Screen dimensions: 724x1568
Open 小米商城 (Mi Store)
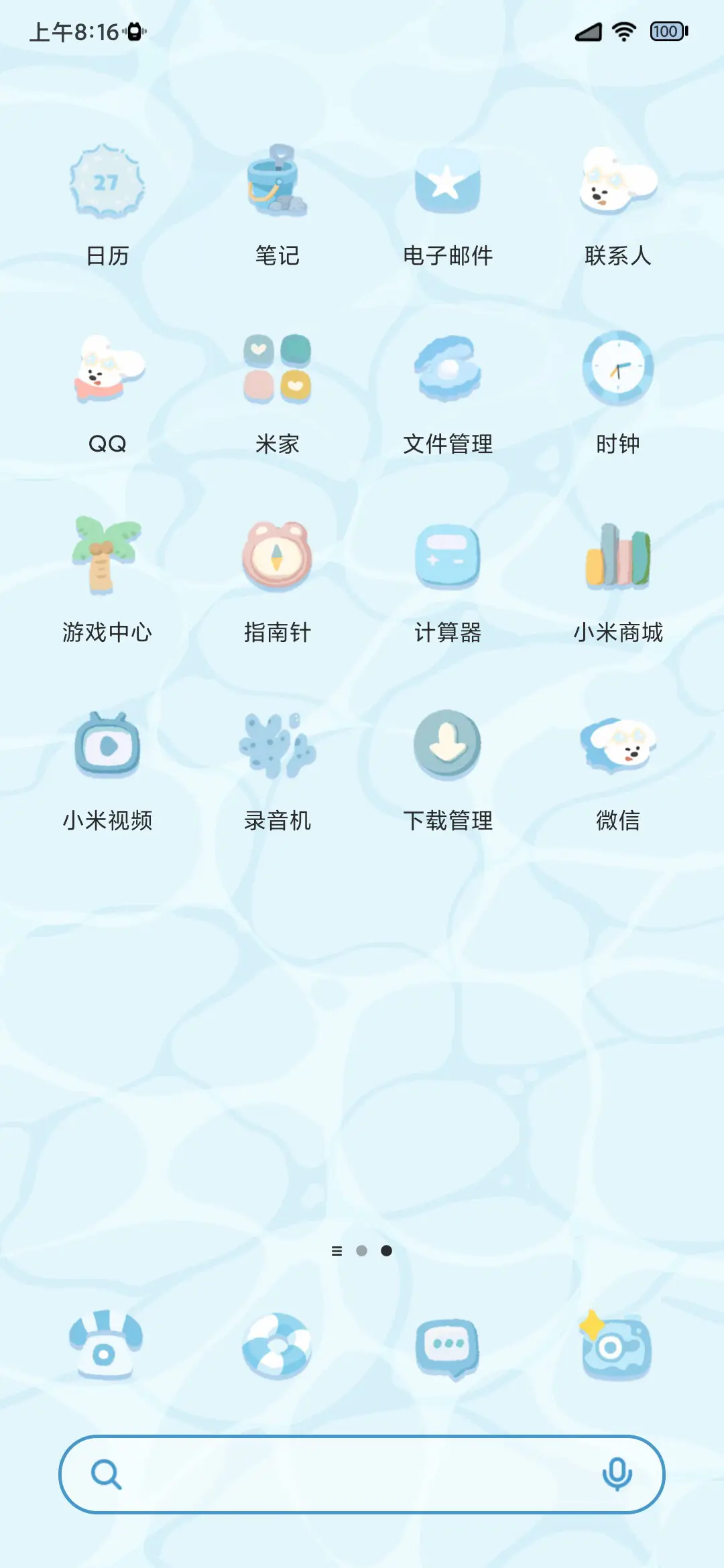pyautogui.click(x=618, y=560)
